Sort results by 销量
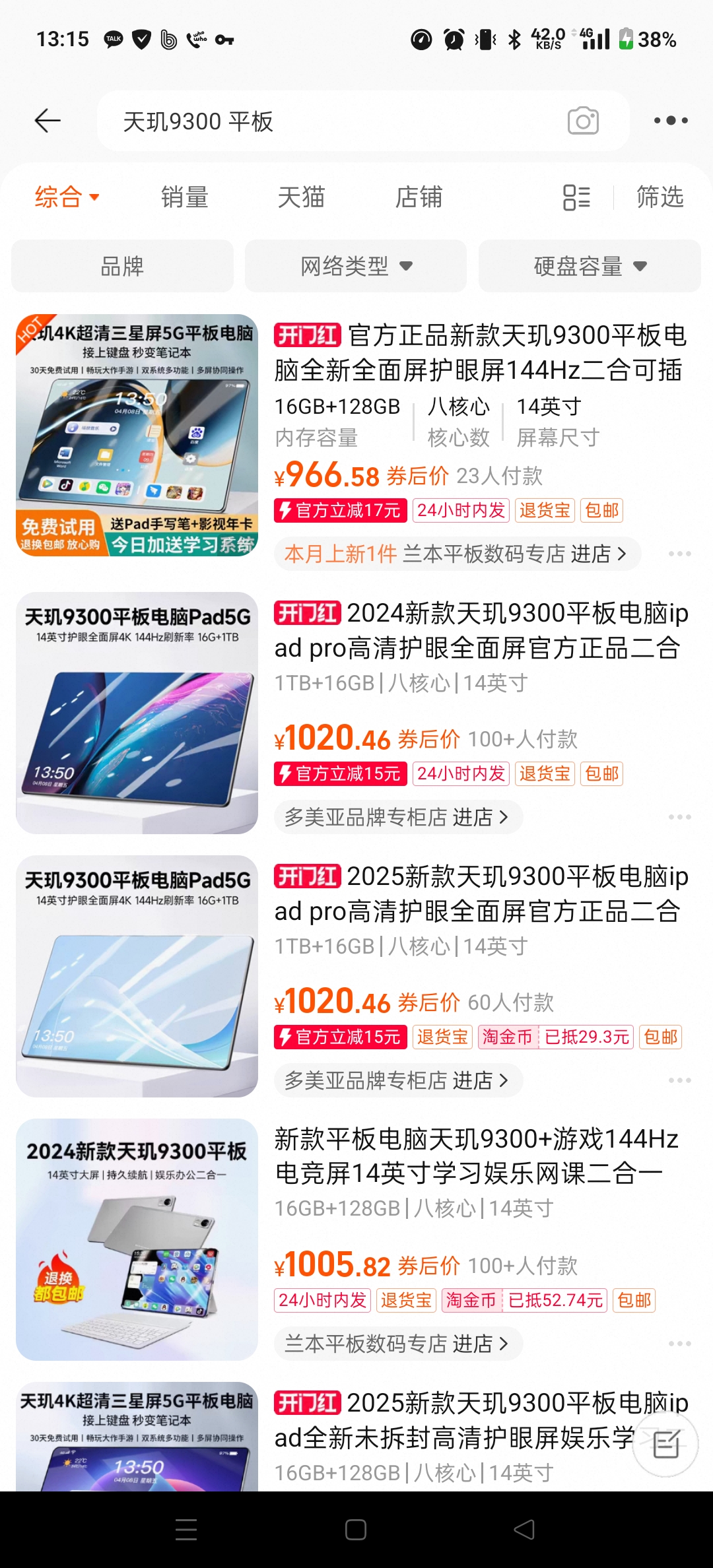This screenshot has height=1568, width=713. pyautogui.click(x=184, y=197)
